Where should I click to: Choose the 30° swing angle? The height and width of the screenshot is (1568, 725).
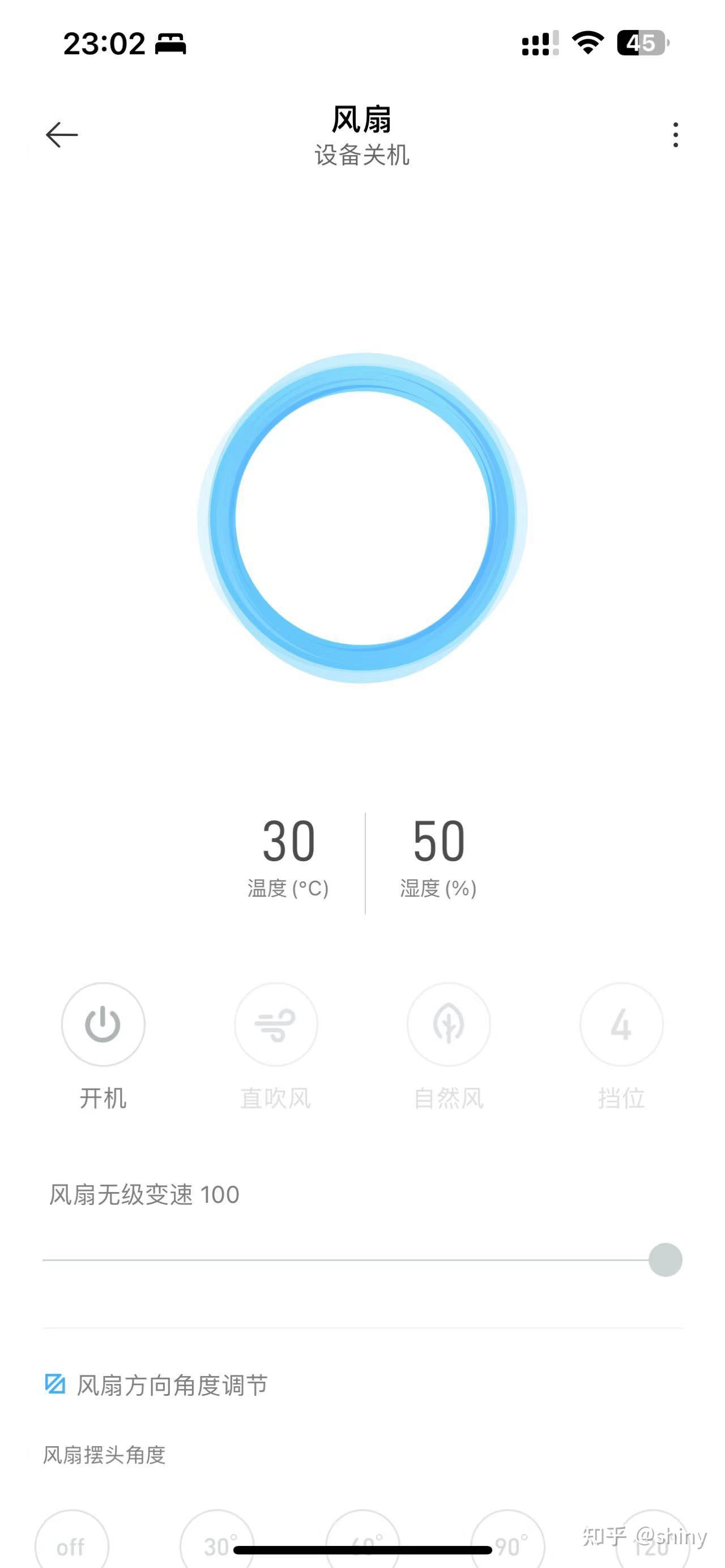click(x=217, y=1540)
